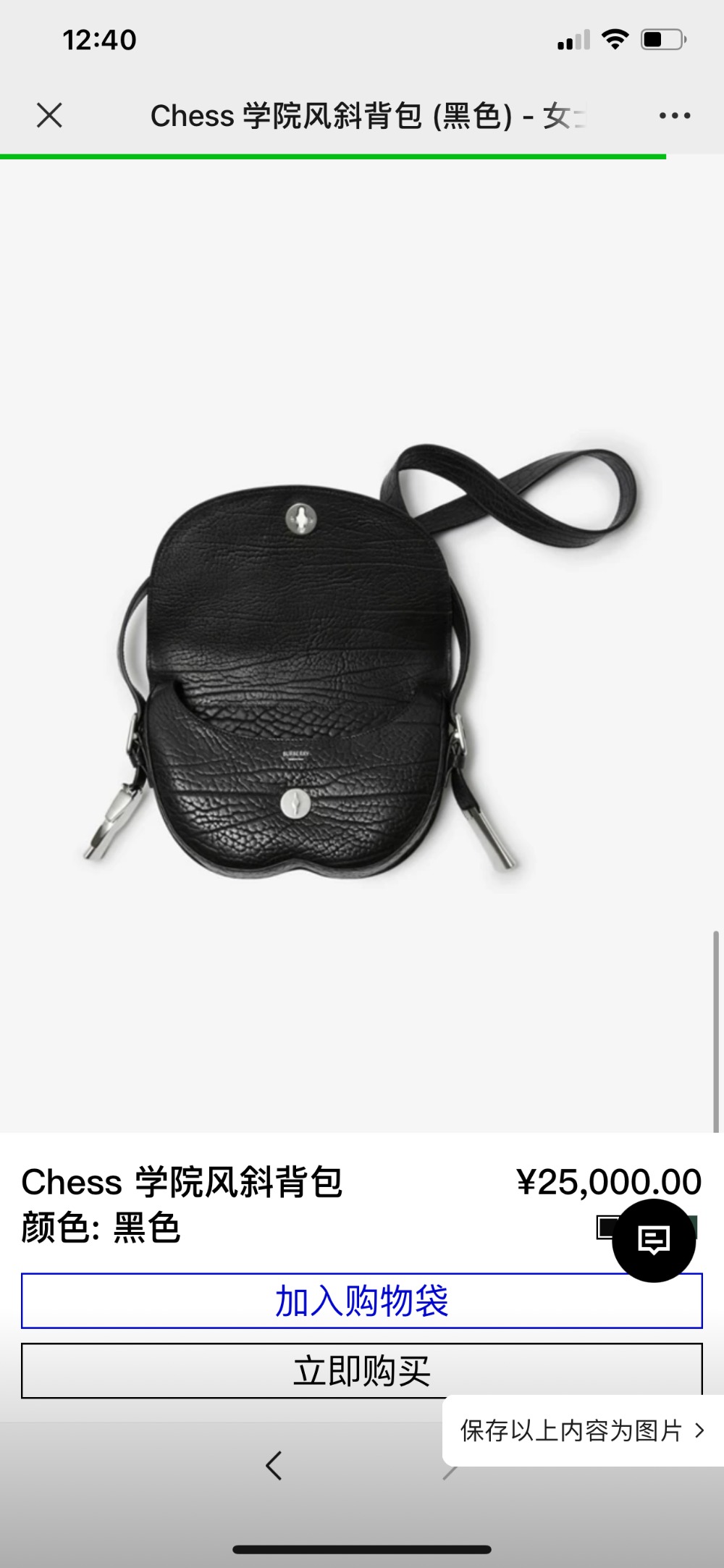Image resolution: width=724 pixels, height=1568 pixels.
Task: Tap 立即购买 to buy now
Action: tap(361, 1370)
